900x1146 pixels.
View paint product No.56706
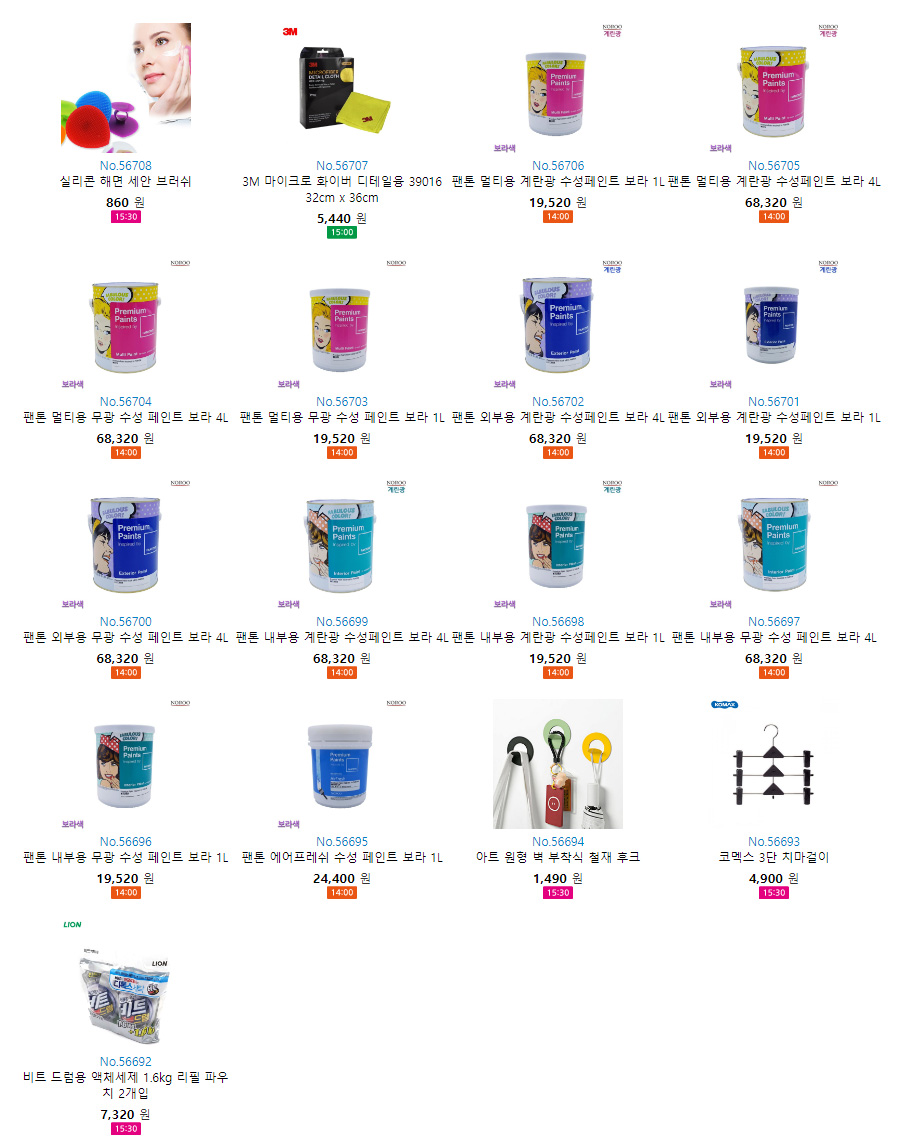point(558,182)
